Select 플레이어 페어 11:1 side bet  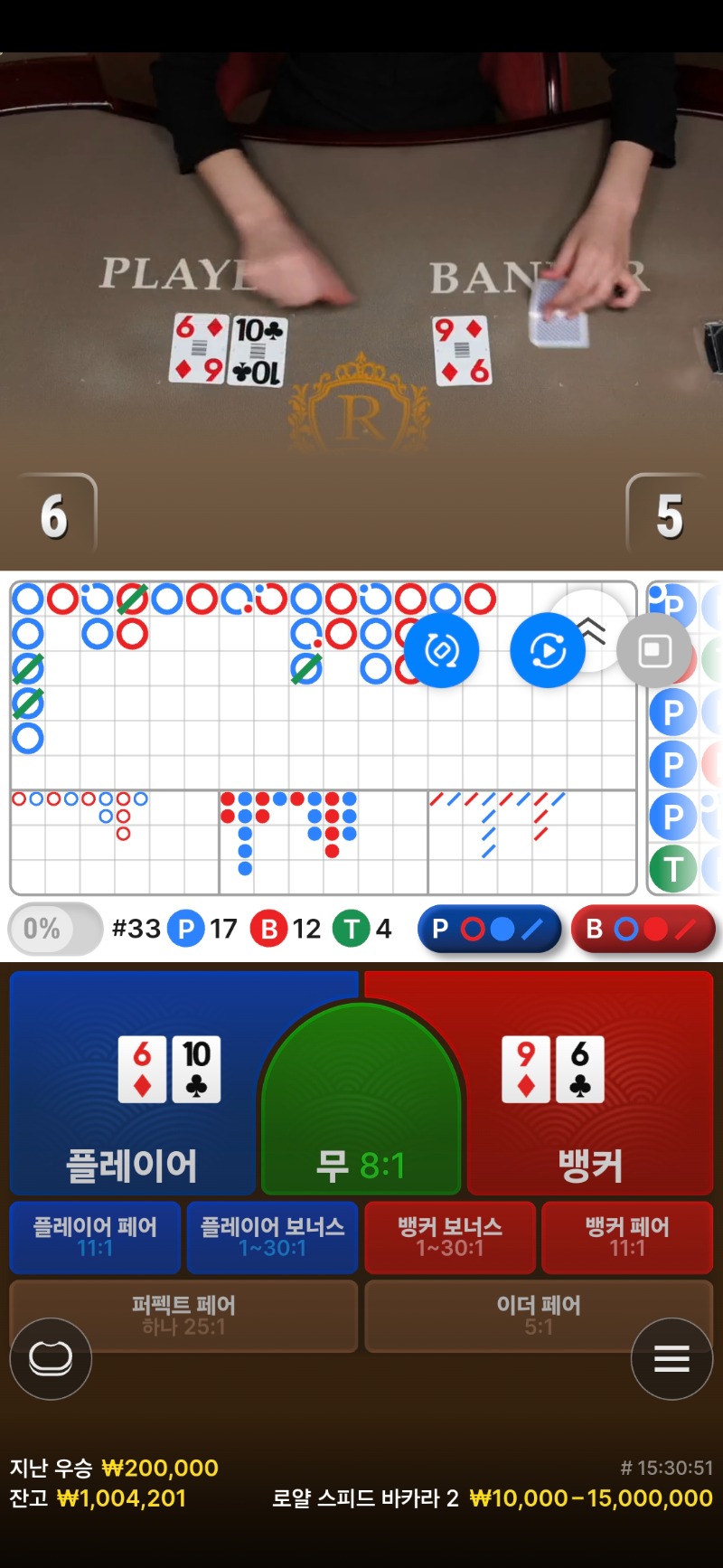[95, 1237]
